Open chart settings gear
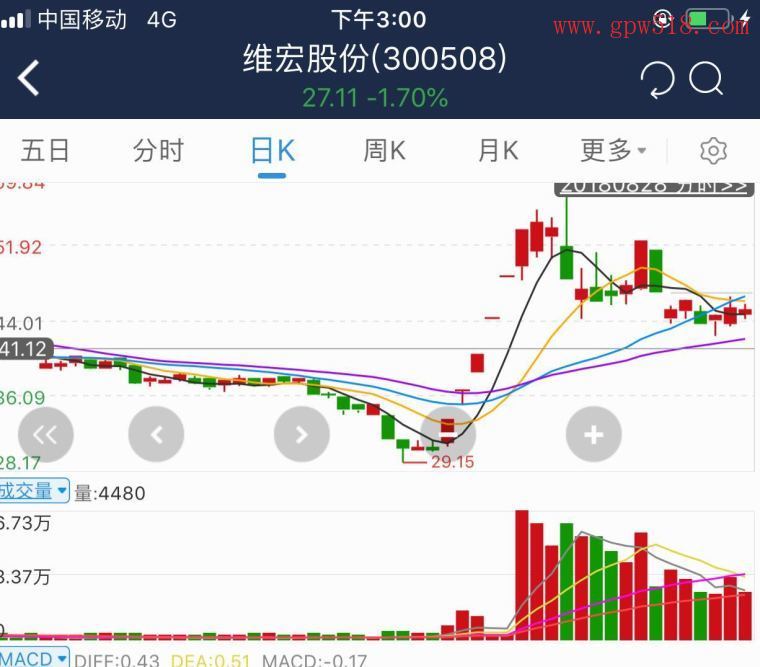This screenshot has height=667, width=760. [713, 151]
